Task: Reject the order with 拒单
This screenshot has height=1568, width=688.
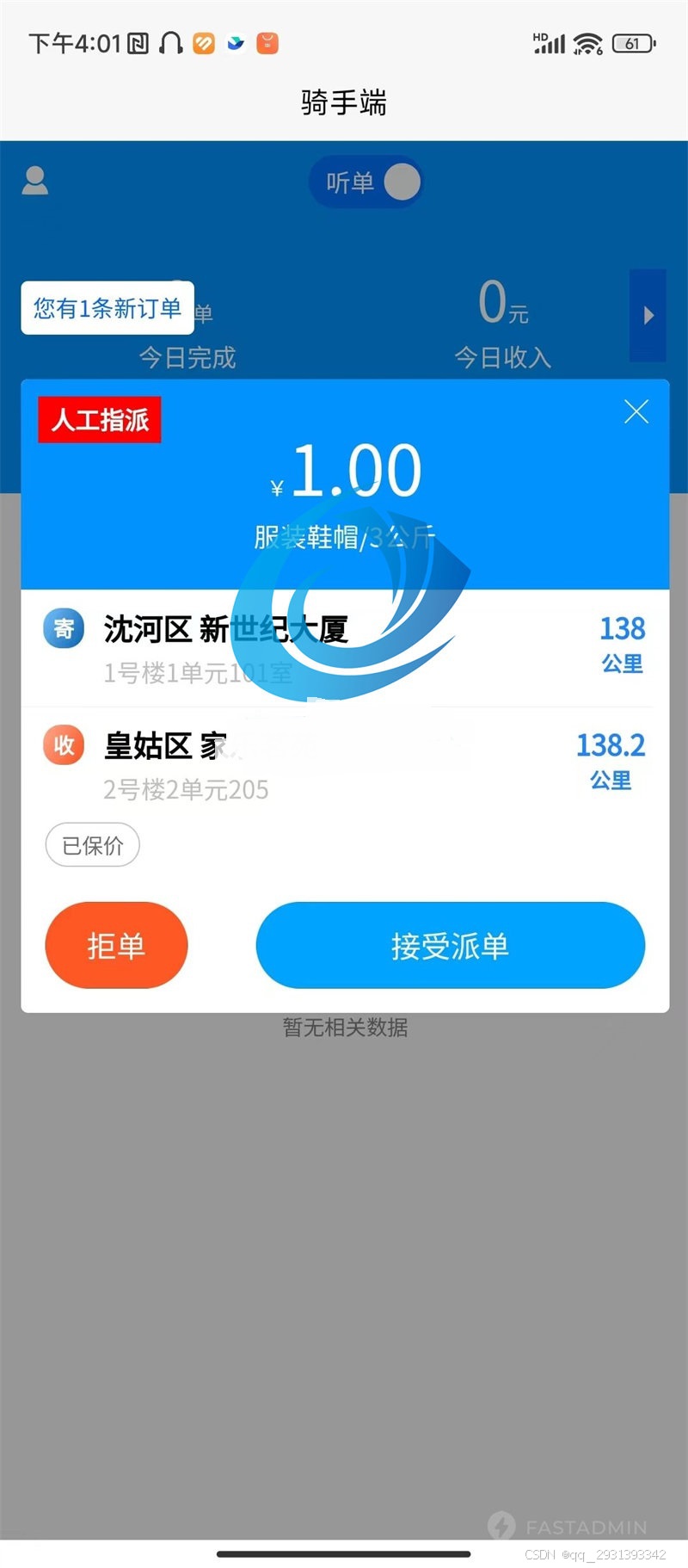Action: pyautogui.click(x=116, y=946)
